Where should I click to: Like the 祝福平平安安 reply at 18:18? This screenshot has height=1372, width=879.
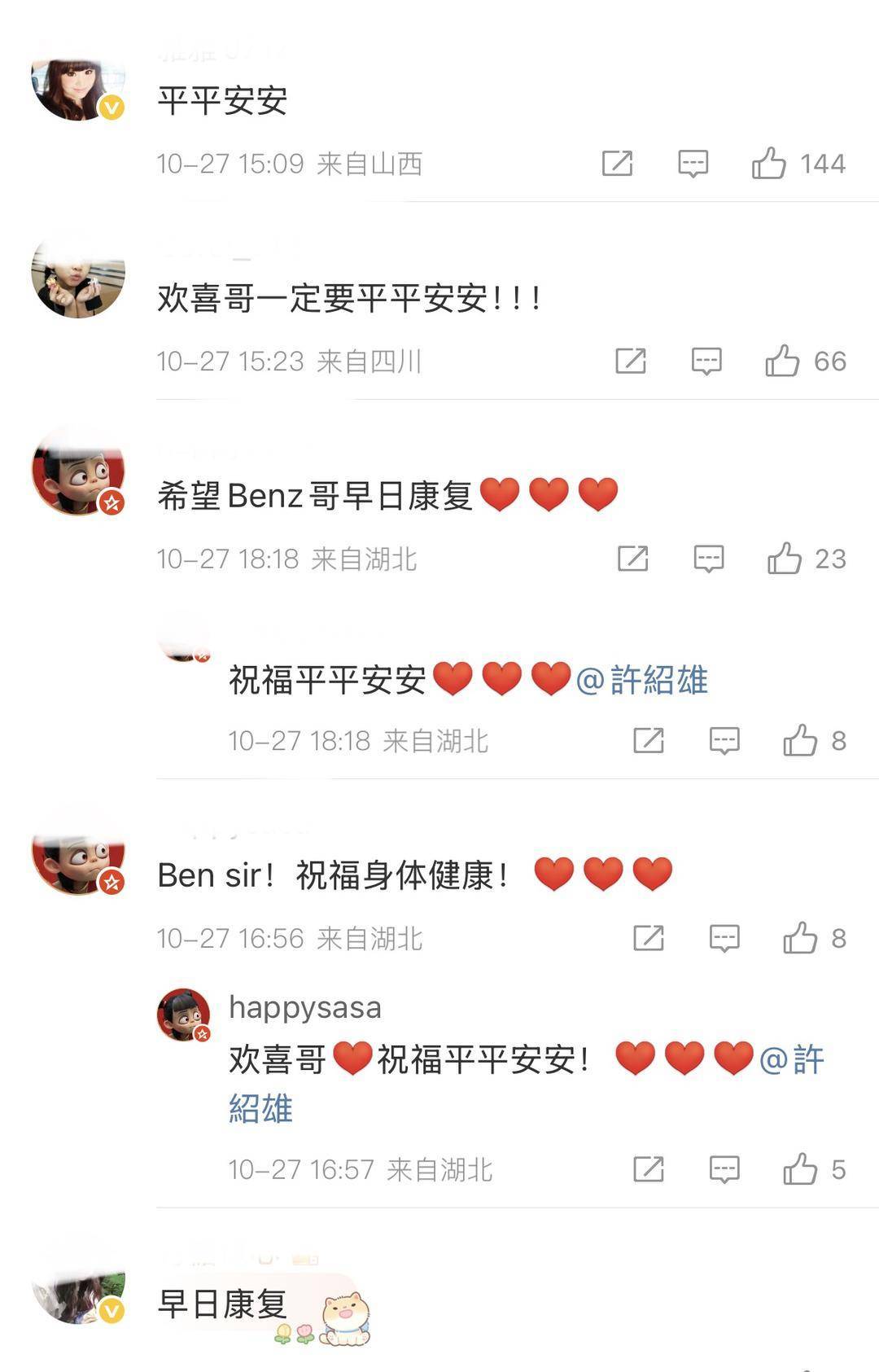[800, 741]
